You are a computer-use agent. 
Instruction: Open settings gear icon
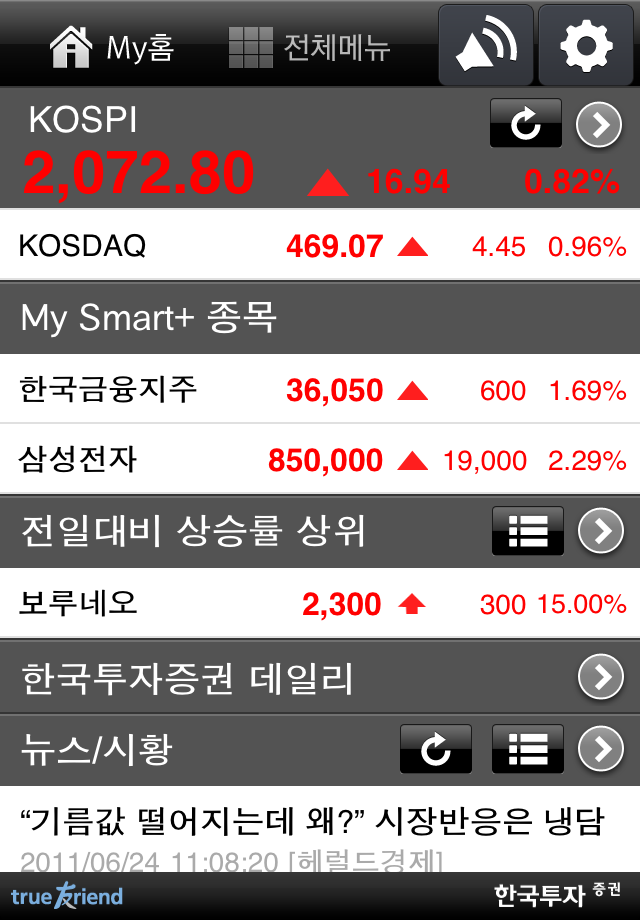(x=589, y=46)
